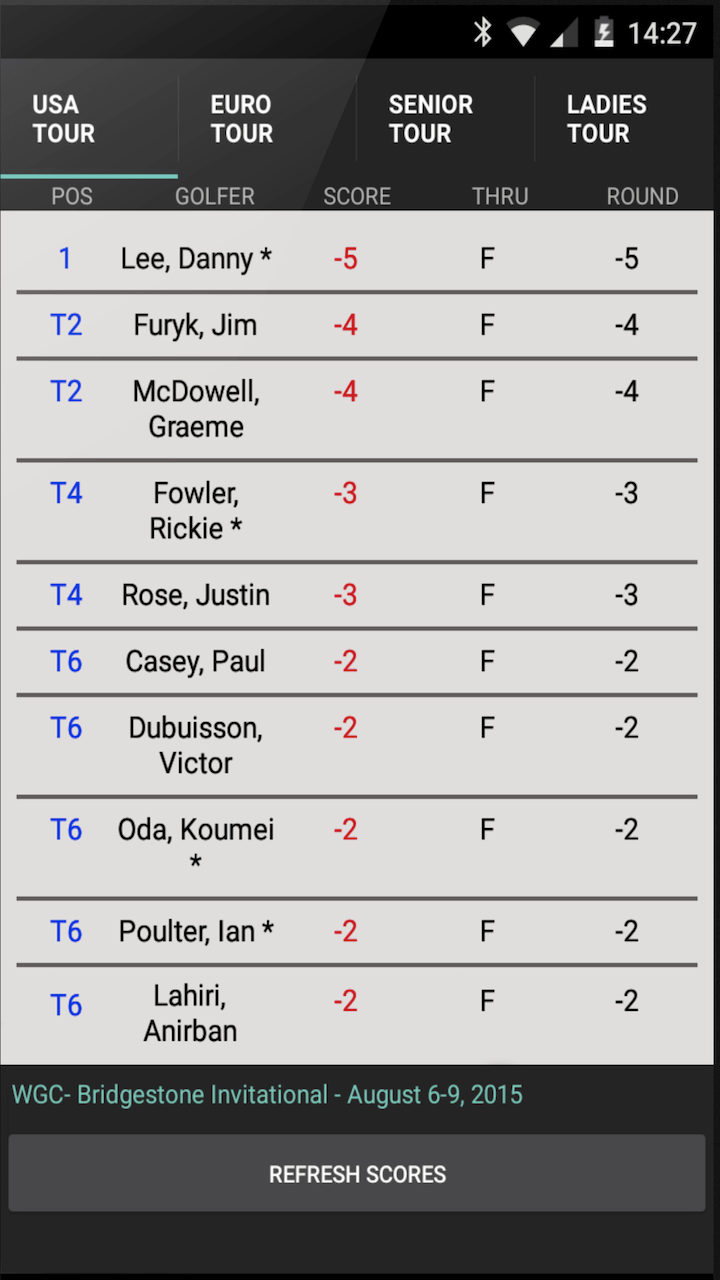Image resolution: width=720 pixels, height=1280 pixels.
Task: Open Furyk, Jim's score details
Action: (x=358, y=324)
